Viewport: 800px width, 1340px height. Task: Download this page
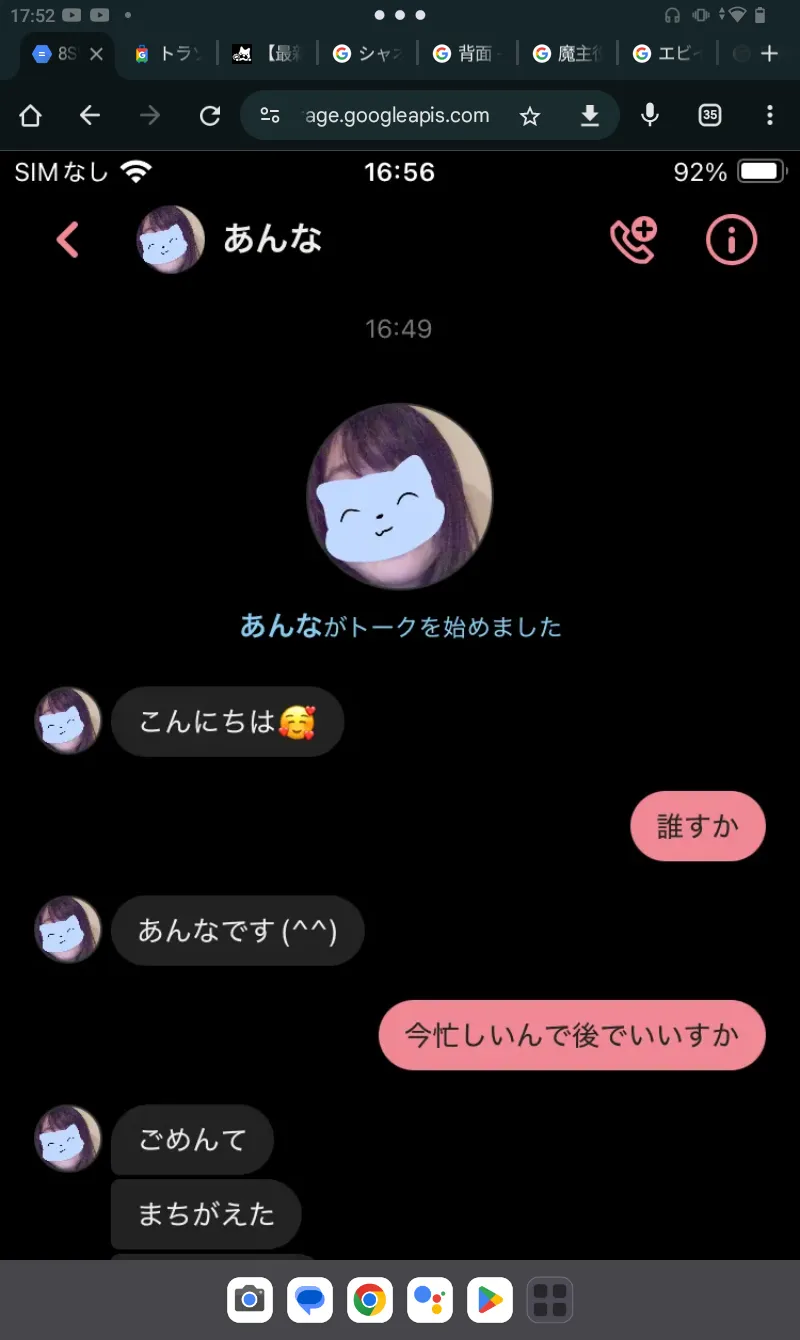tap(590, 116)
